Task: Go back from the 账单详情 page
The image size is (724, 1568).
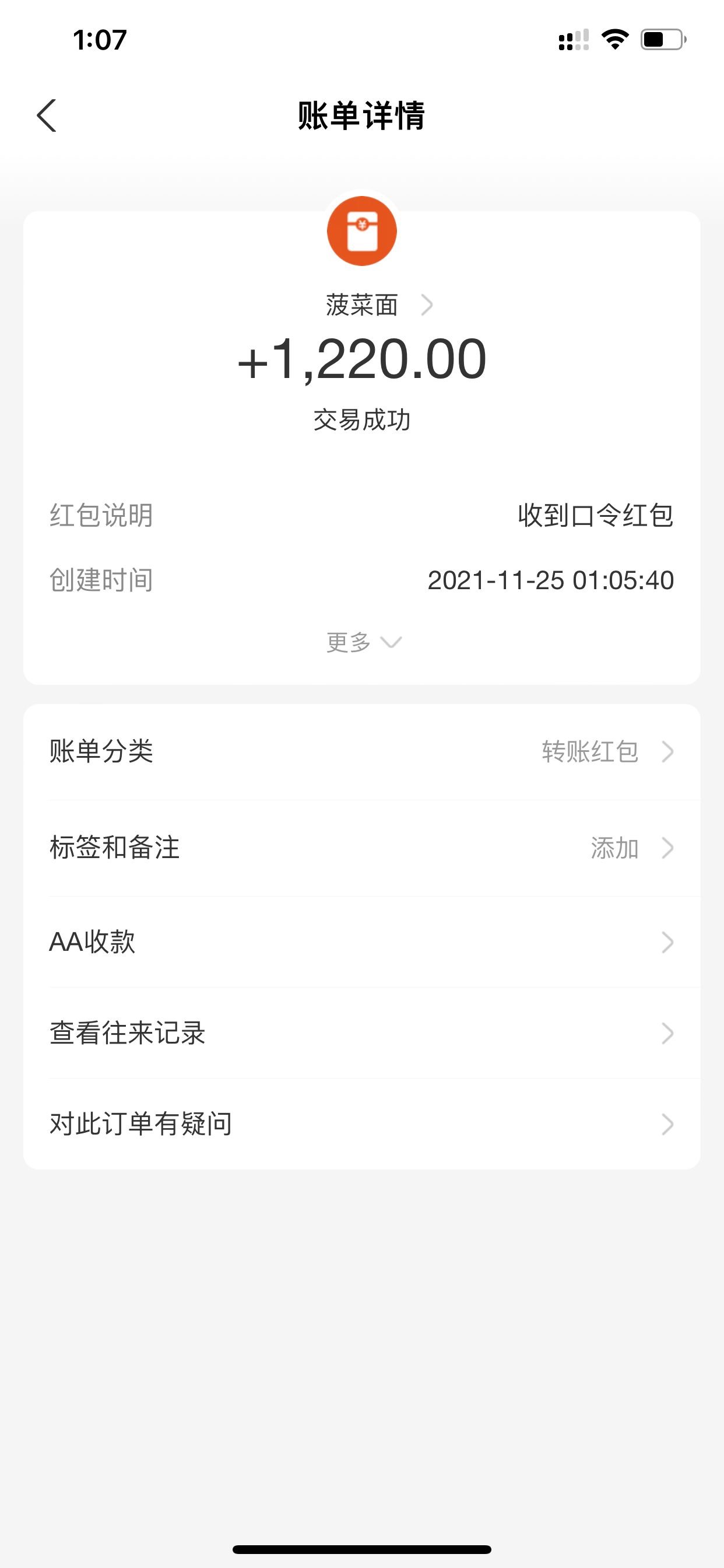Action: tap(46, 116)
